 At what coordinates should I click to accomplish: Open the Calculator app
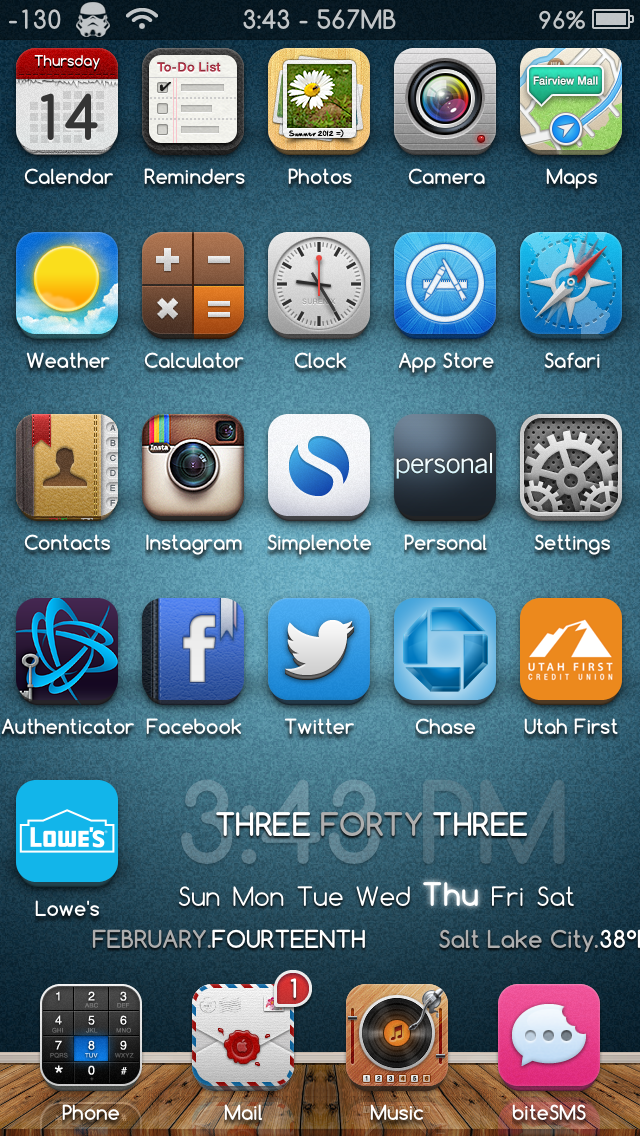[193, 284]
